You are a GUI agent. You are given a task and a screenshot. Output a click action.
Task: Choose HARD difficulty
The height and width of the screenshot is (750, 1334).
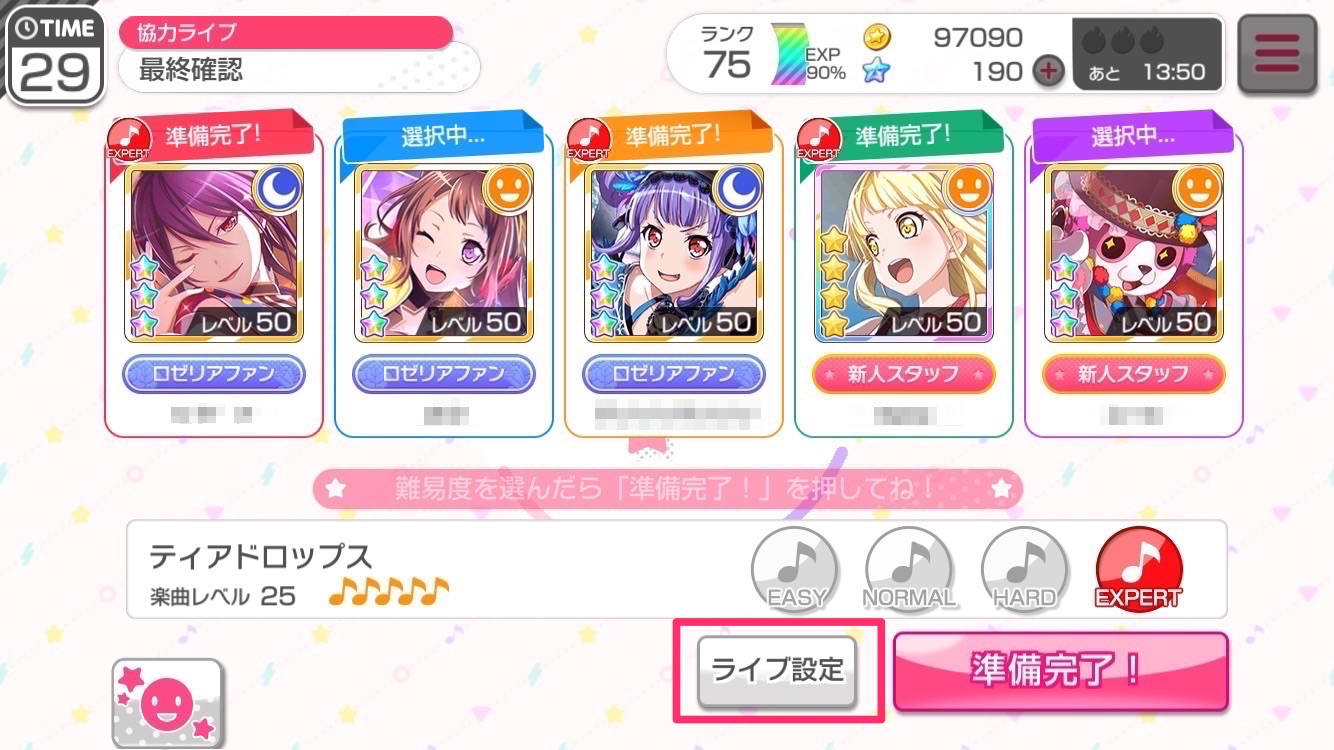tap(1024, 568)
